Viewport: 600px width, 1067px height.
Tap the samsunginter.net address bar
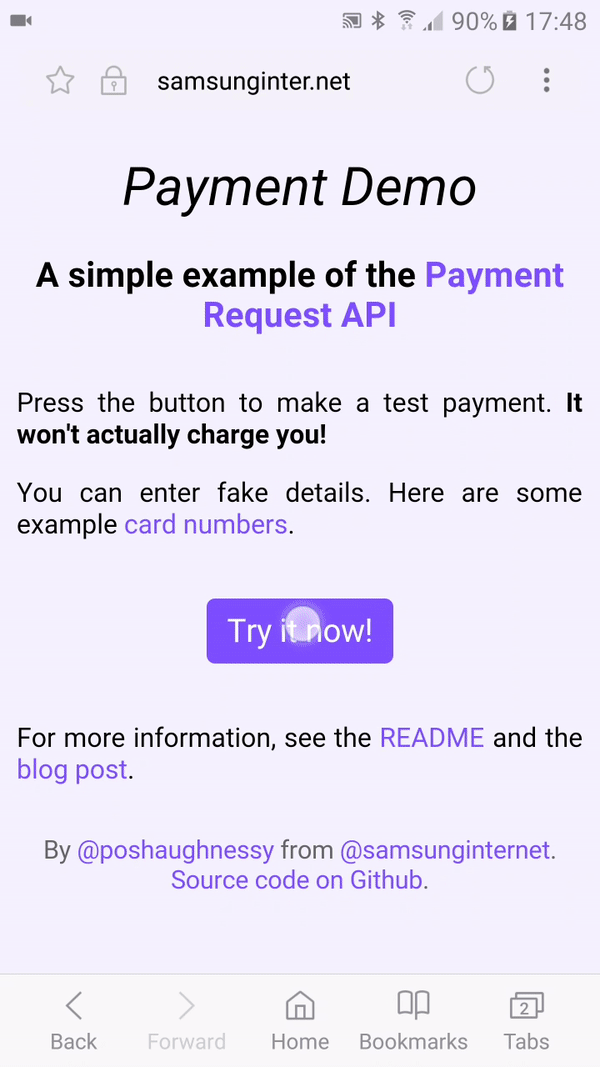tap(254, 82)
